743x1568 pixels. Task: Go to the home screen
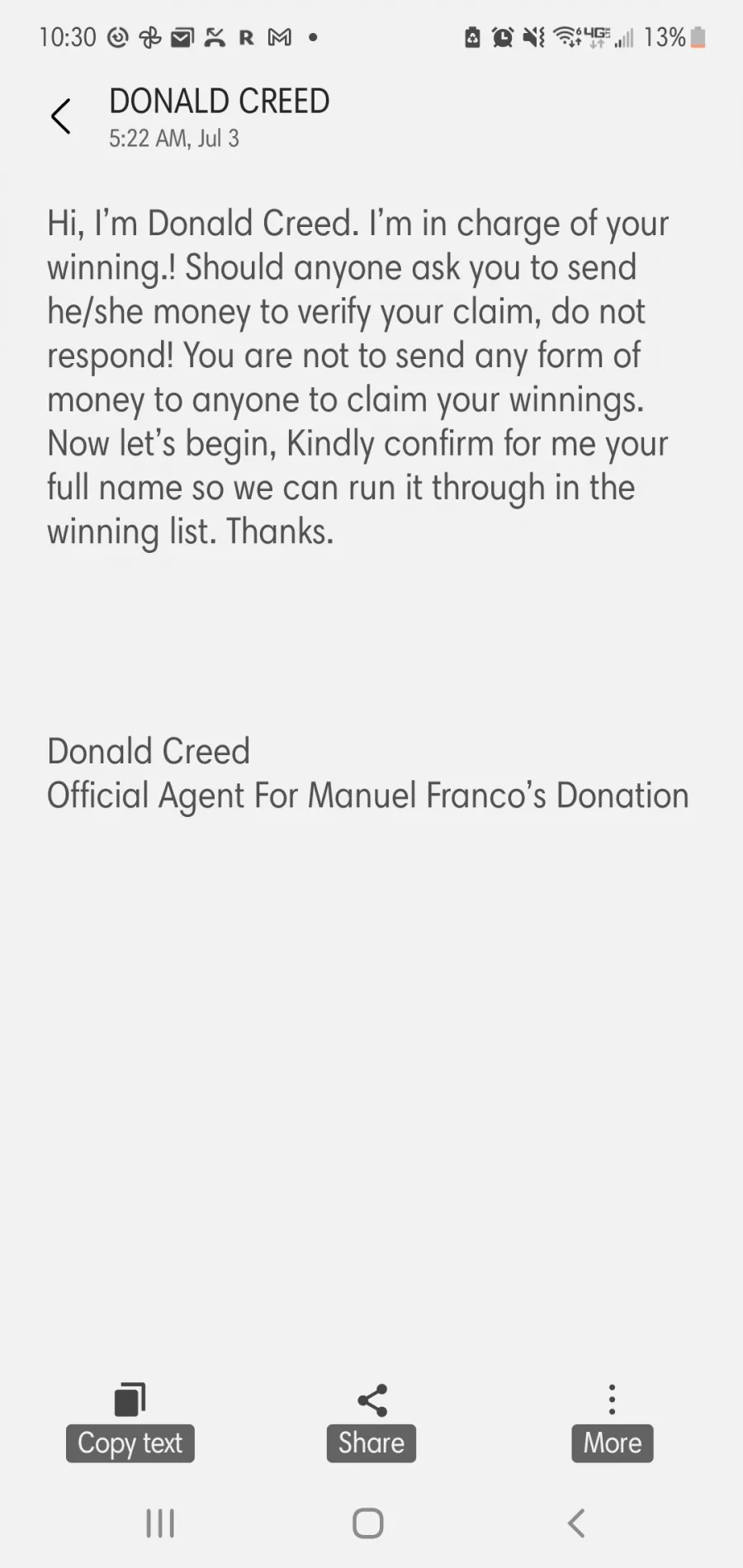click(x=368, y=1523)
